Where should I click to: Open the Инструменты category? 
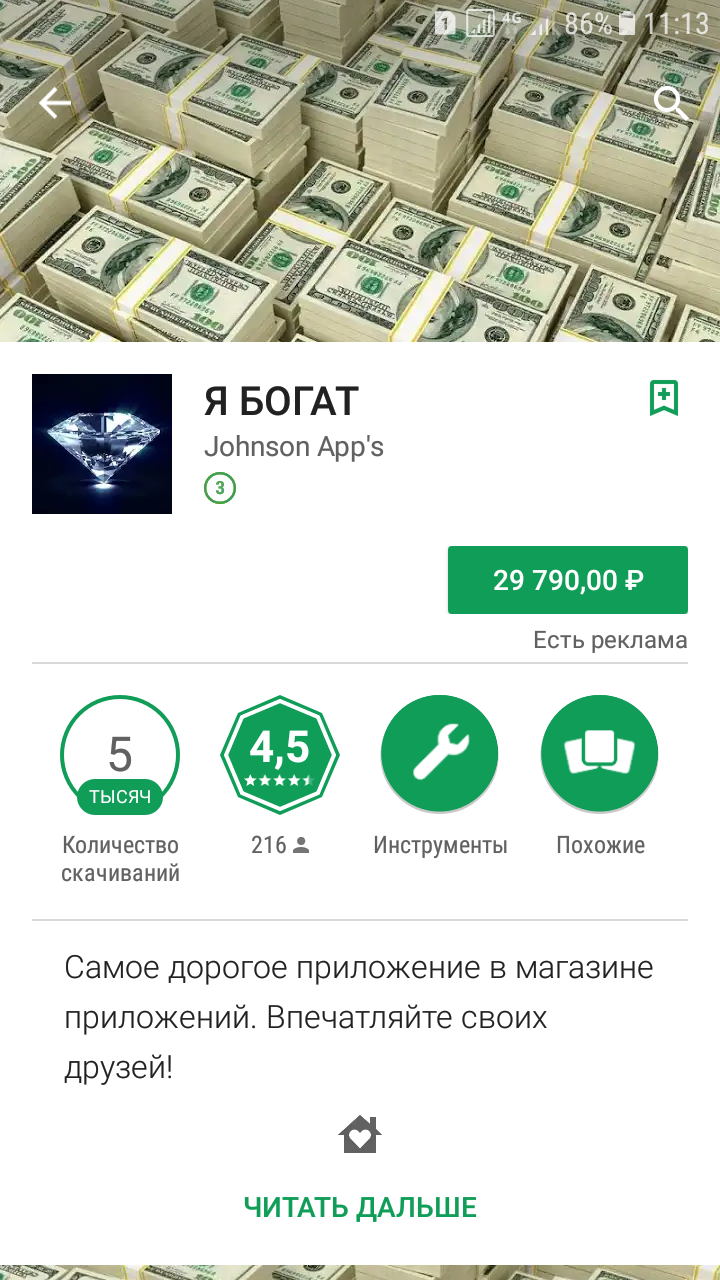[440, 755]
